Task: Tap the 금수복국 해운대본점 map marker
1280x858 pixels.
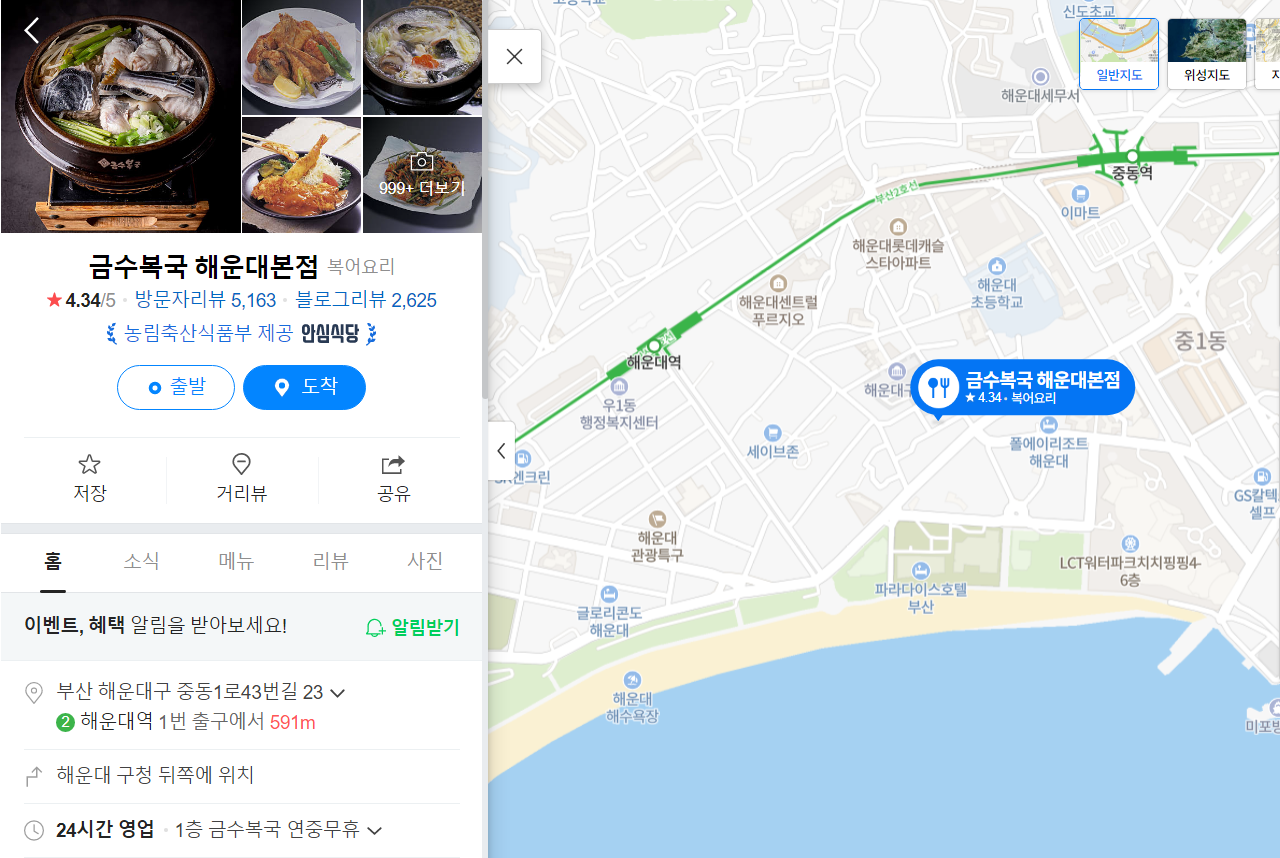Action: (1022, 386)
